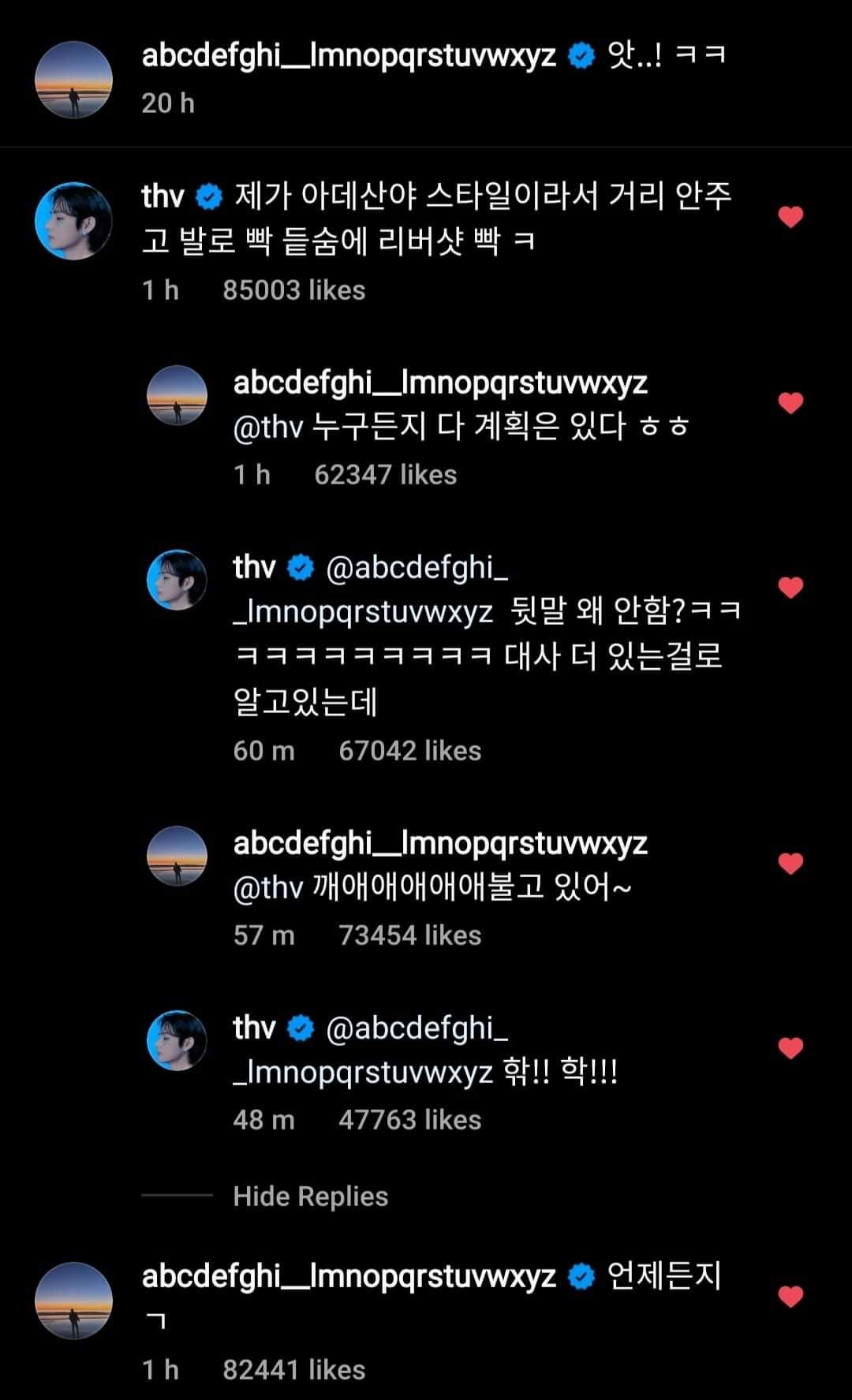Open the @thv mention in the 73454-likes reply
Image resolution: width=852 pixels, height=1400 pixels.
[x=268, y=888]
